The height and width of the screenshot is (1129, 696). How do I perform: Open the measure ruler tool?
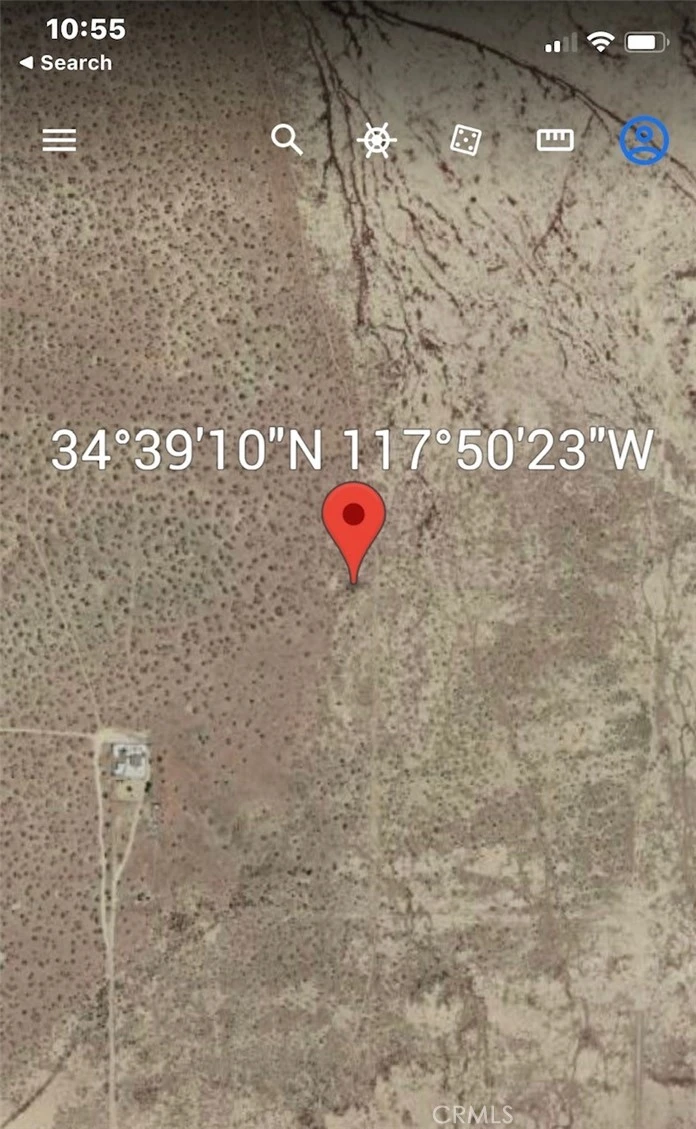pos(554,140)
